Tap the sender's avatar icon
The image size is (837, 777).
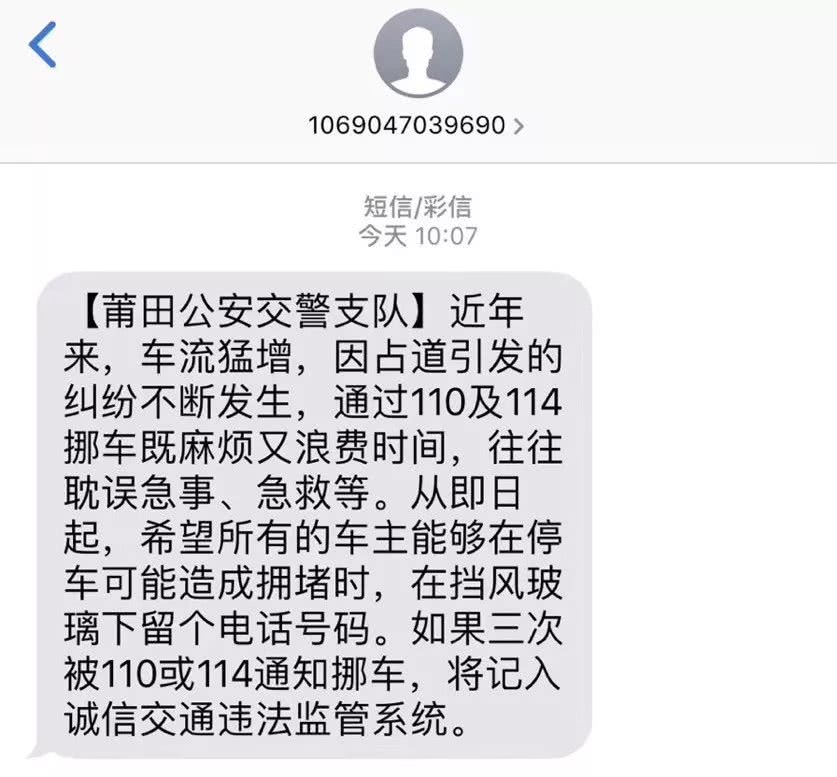(418, 53)
